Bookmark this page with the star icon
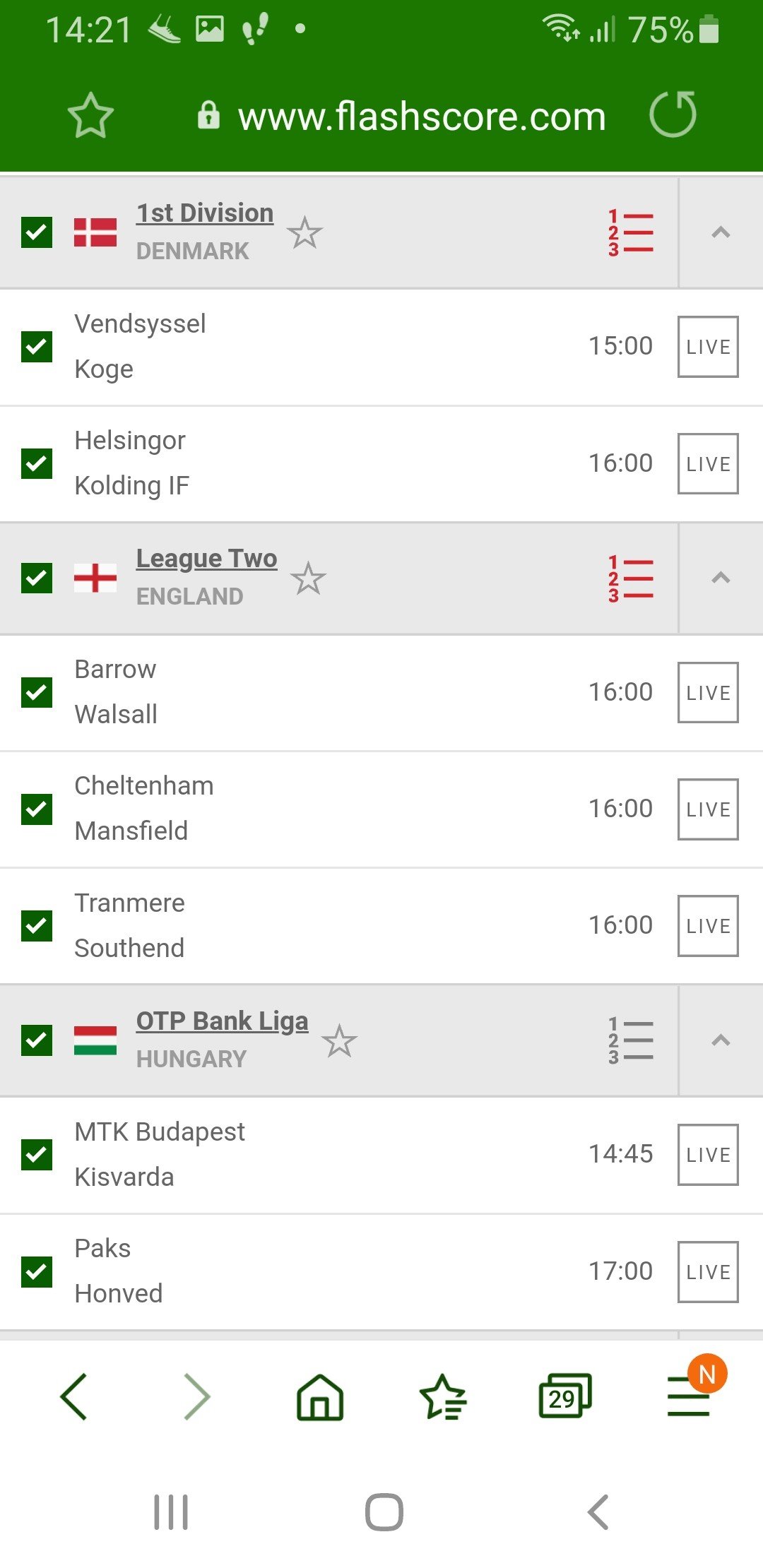Screen dimensions: 763x1568 [90, 115]
